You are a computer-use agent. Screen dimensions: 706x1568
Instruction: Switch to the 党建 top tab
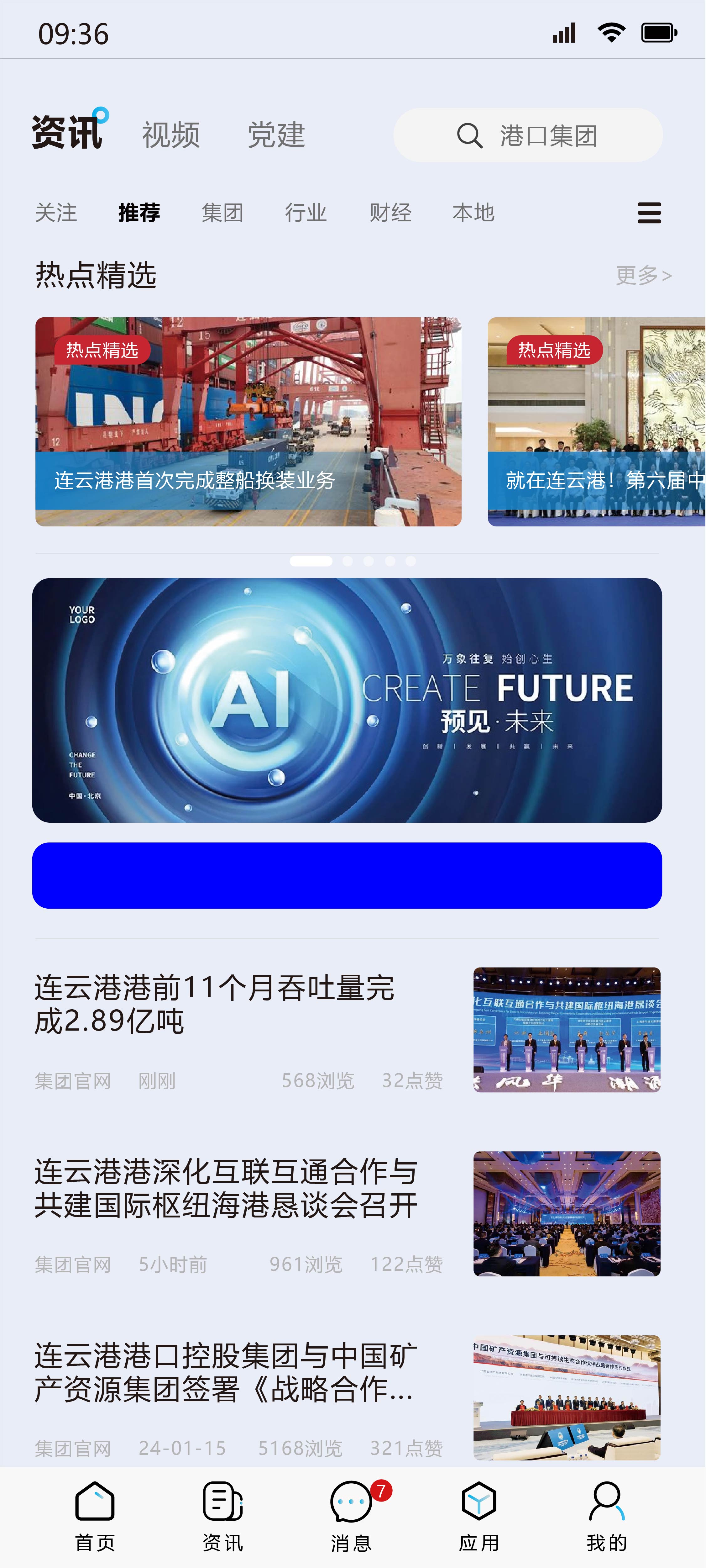pos(276,135)
